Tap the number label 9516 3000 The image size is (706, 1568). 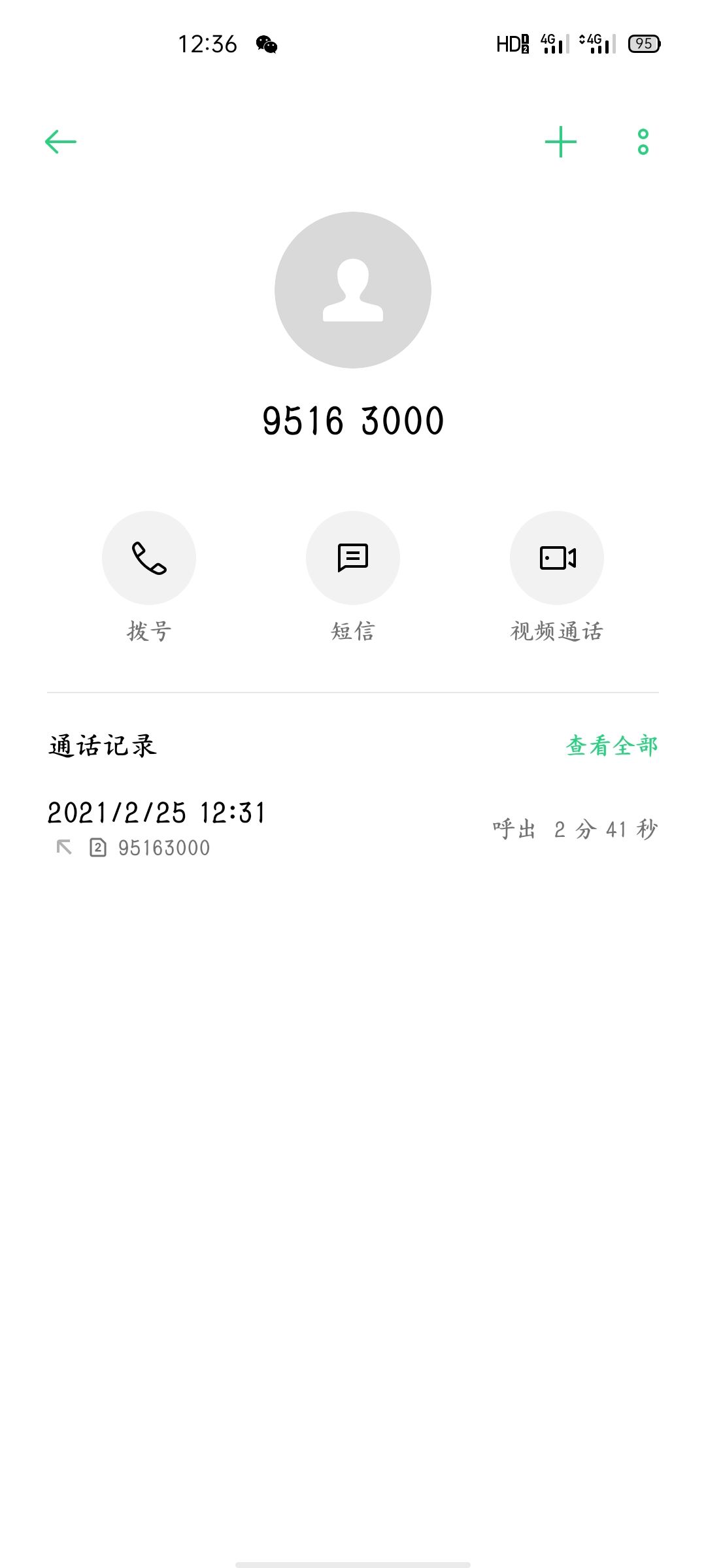[x=352, y=421]
